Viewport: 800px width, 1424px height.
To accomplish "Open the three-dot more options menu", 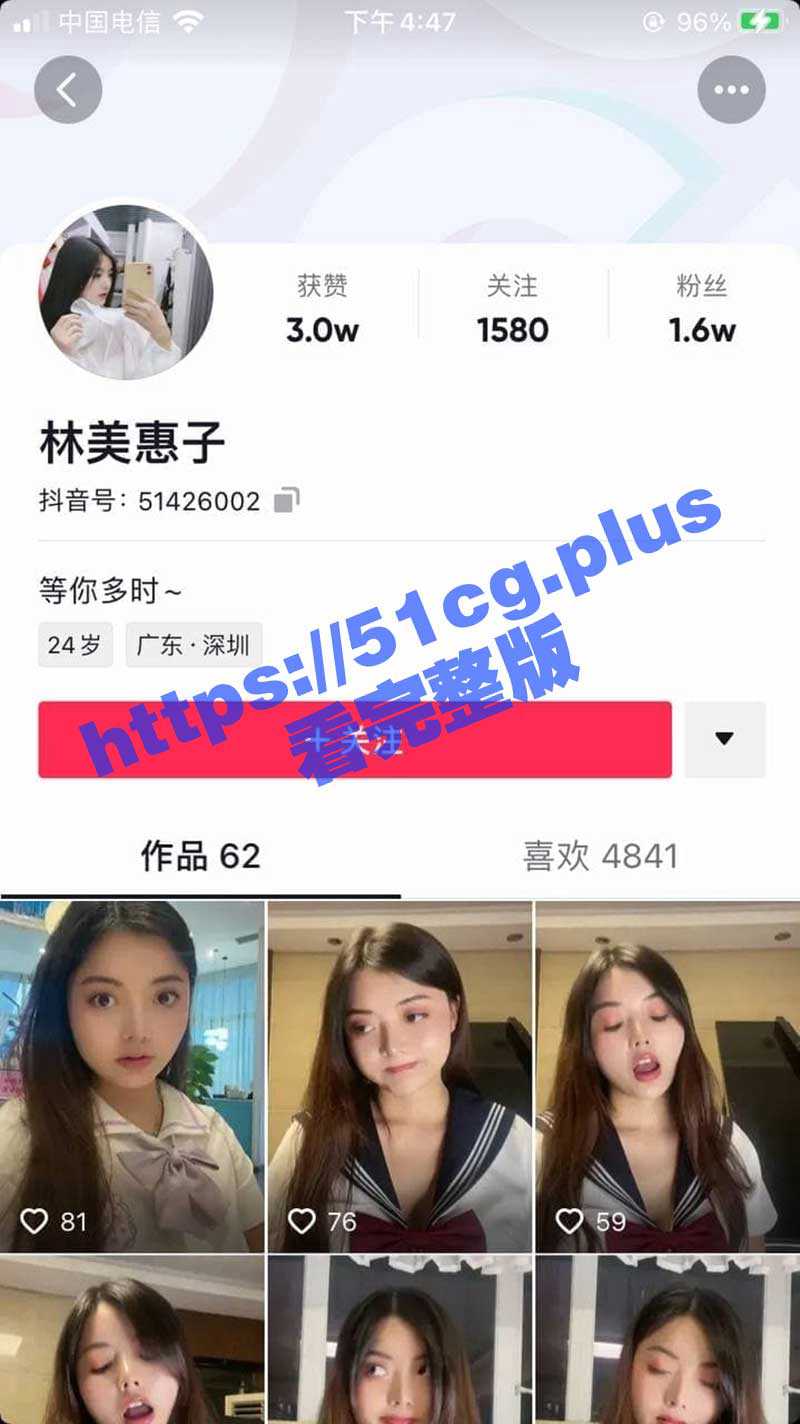I will (731, 90).
